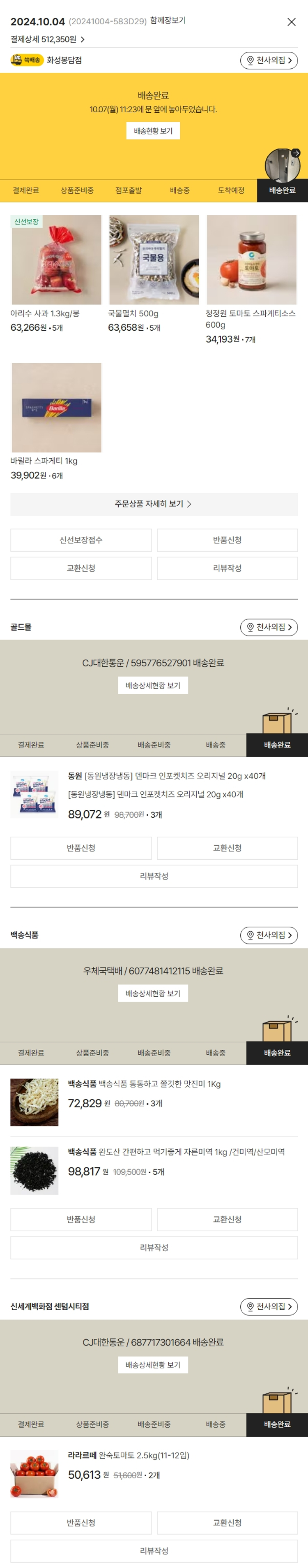Close the order detail page

(291, 22)
